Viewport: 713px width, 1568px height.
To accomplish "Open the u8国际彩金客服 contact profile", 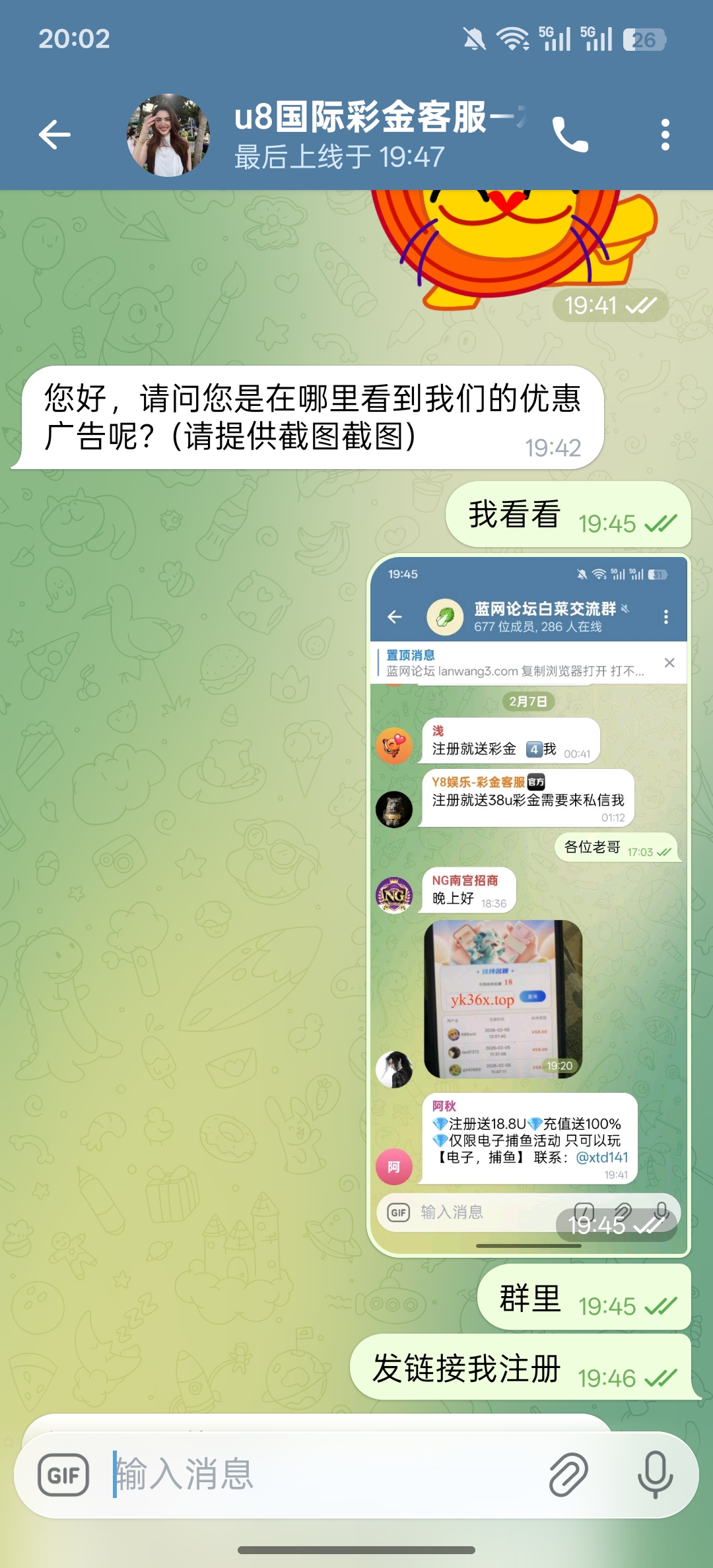I will pyautogui.click(x=356, y=135).
